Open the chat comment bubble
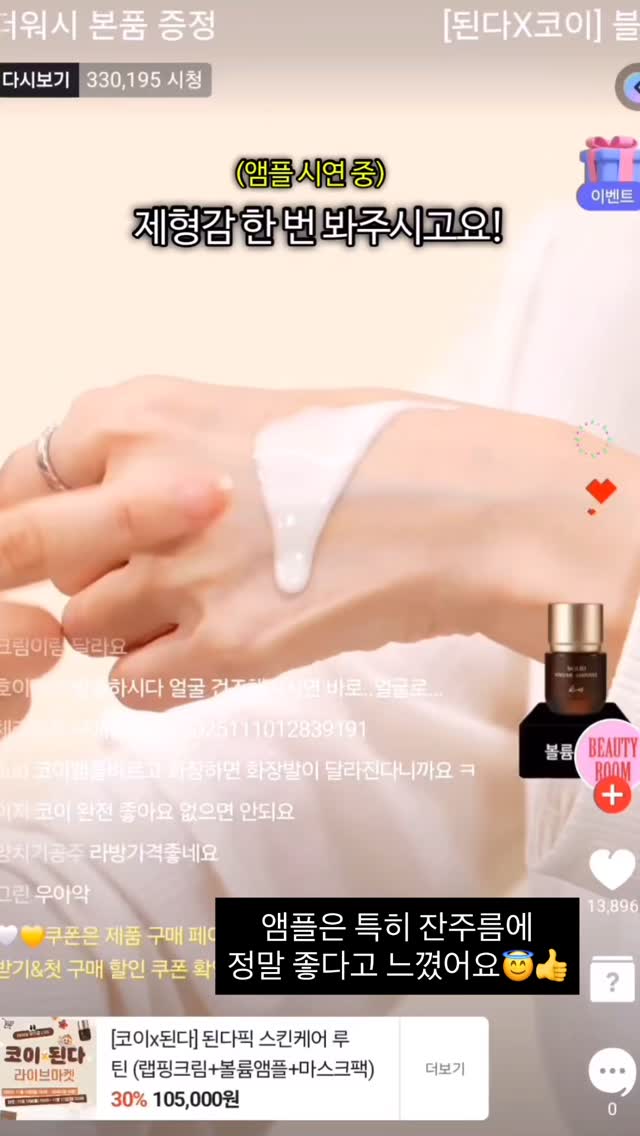640x1136 pixels. pyautogui.click(x=612, y=1072)
